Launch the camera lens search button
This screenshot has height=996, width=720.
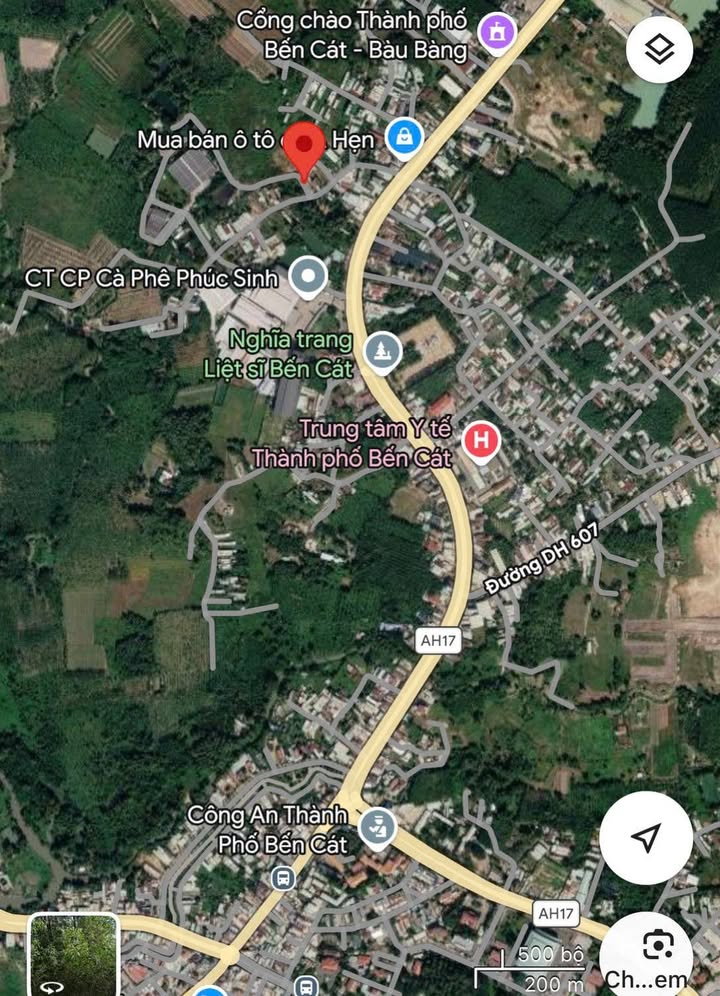[x=657, y=946]
